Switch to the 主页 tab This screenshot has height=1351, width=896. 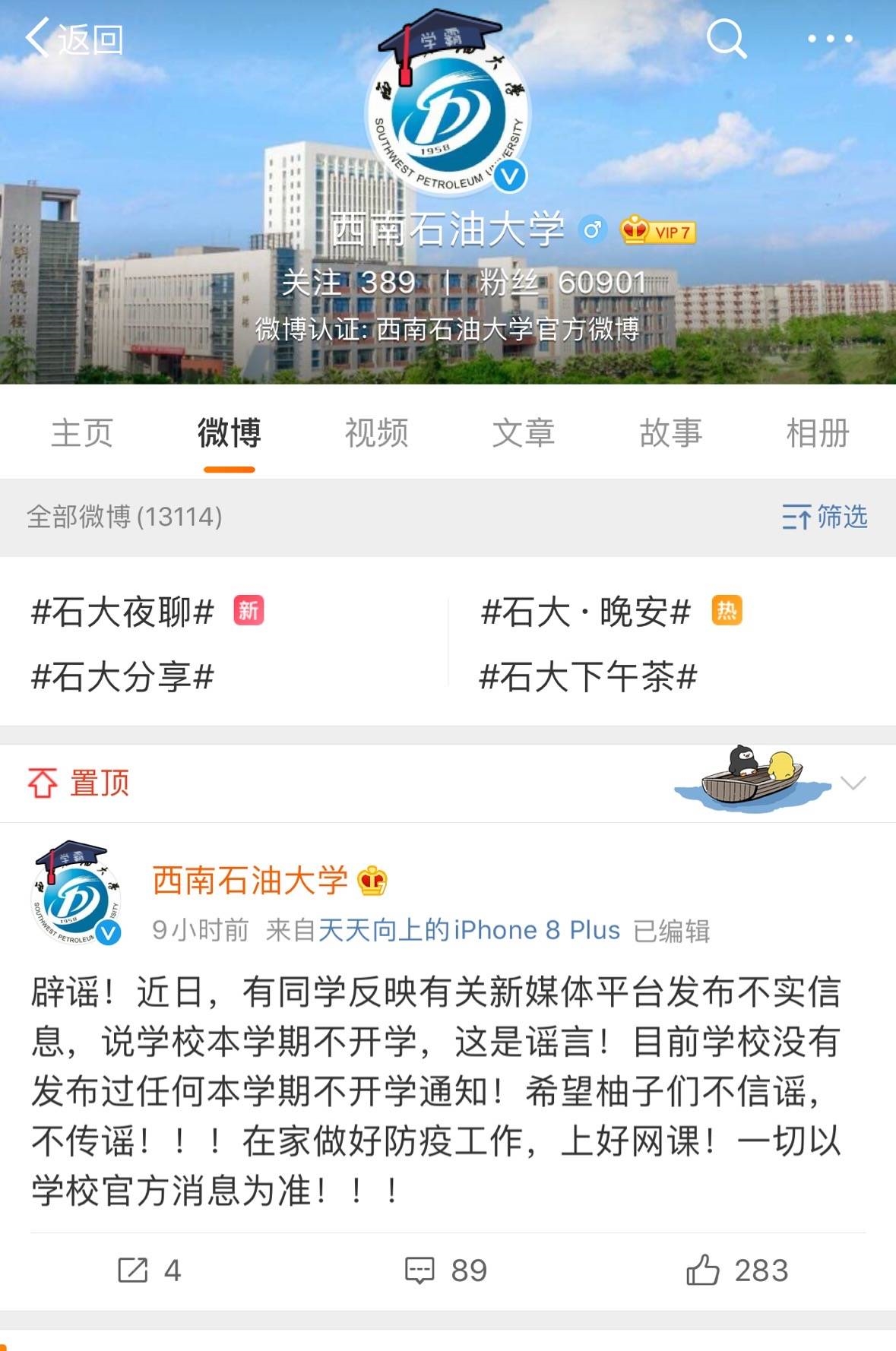82,433
